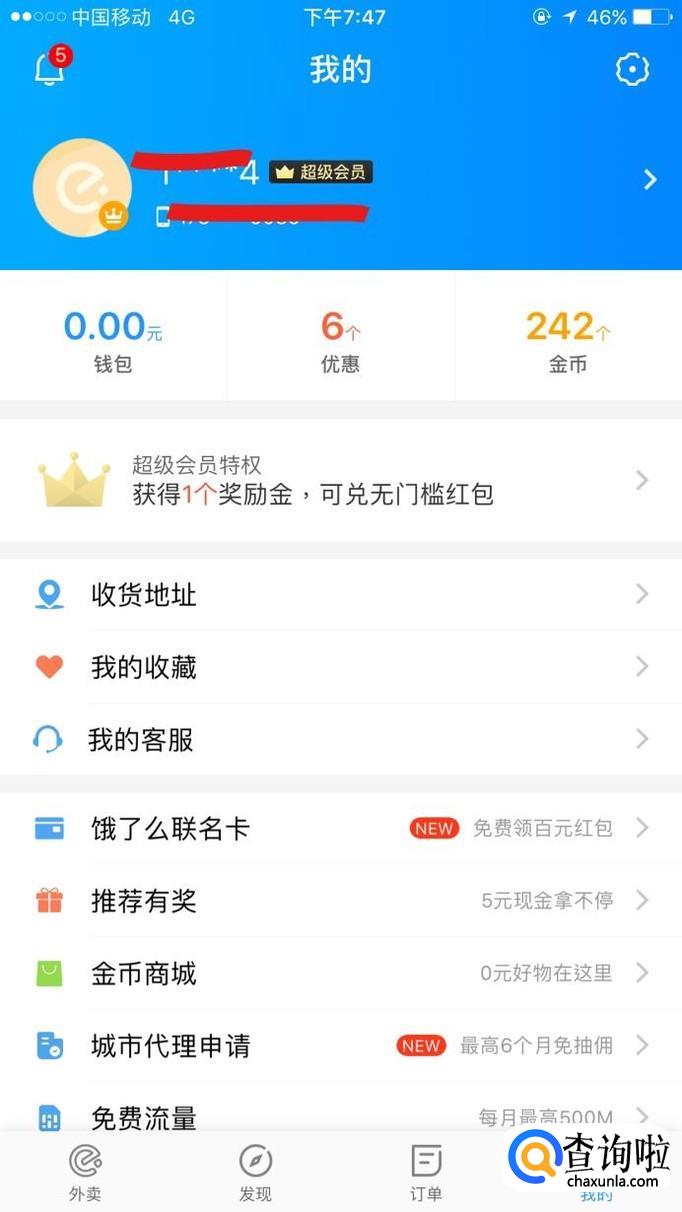Contact 我的客服 customer service
The height and width of the screenshot is (1212, 682).
(x=340, y=740)
